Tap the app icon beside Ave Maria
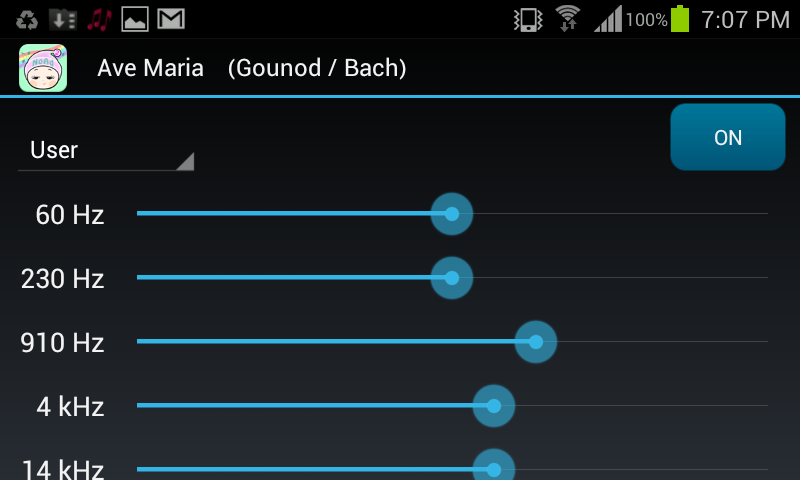This screenshot has height=480, width=800. 42,68
